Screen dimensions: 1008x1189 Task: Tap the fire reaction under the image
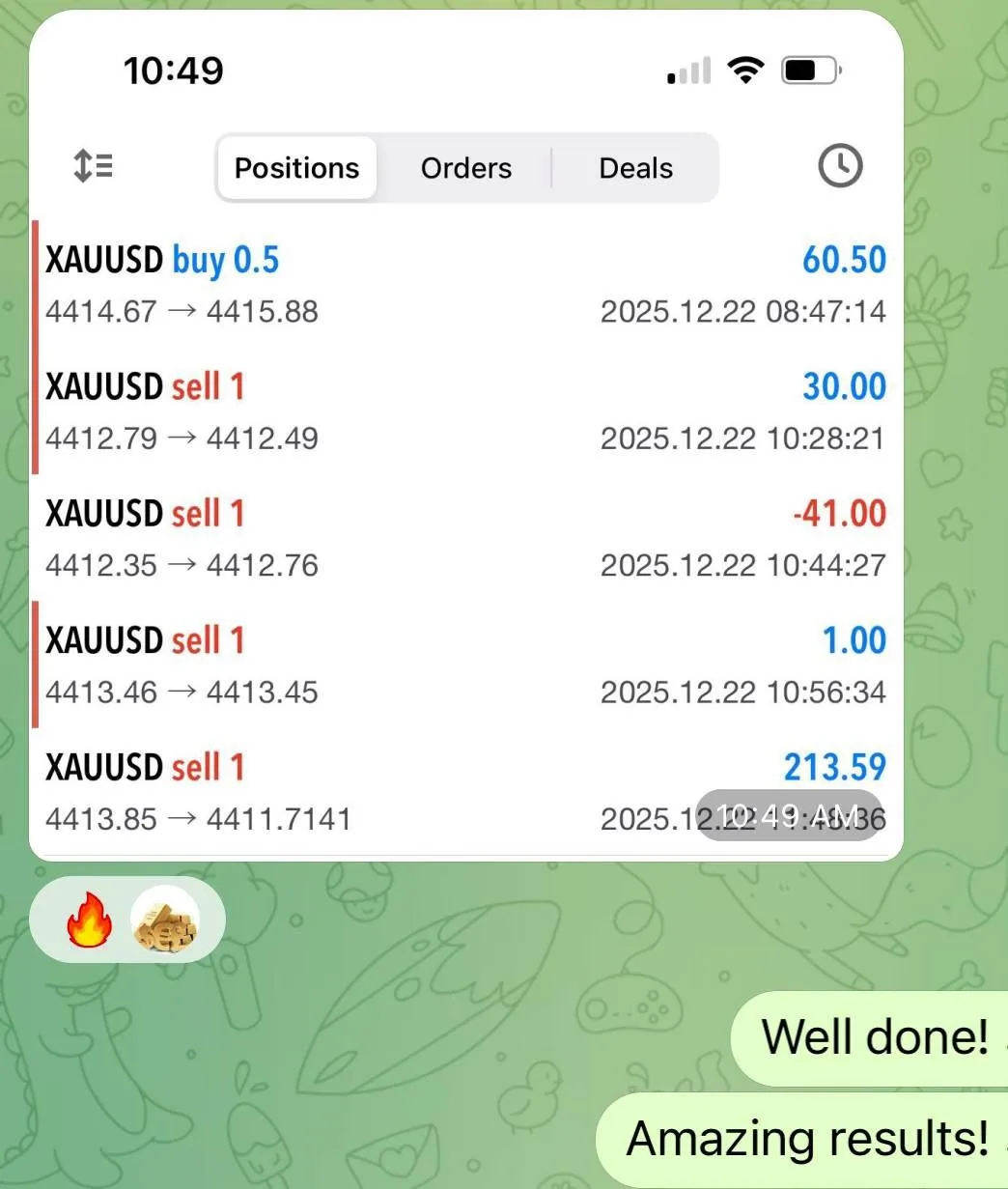click(89, 920)
